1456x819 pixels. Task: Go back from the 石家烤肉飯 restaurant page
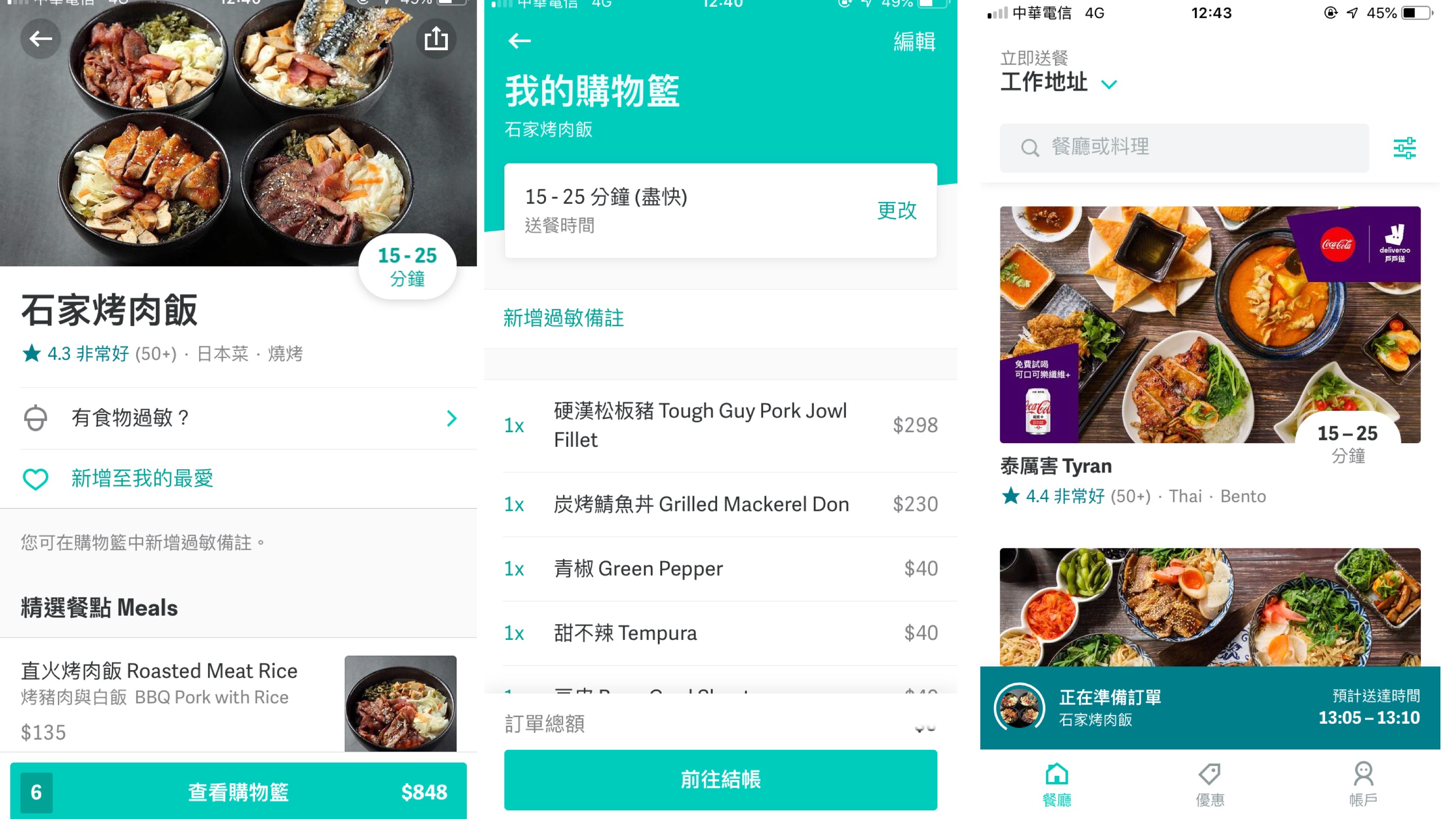coord(41,39)
